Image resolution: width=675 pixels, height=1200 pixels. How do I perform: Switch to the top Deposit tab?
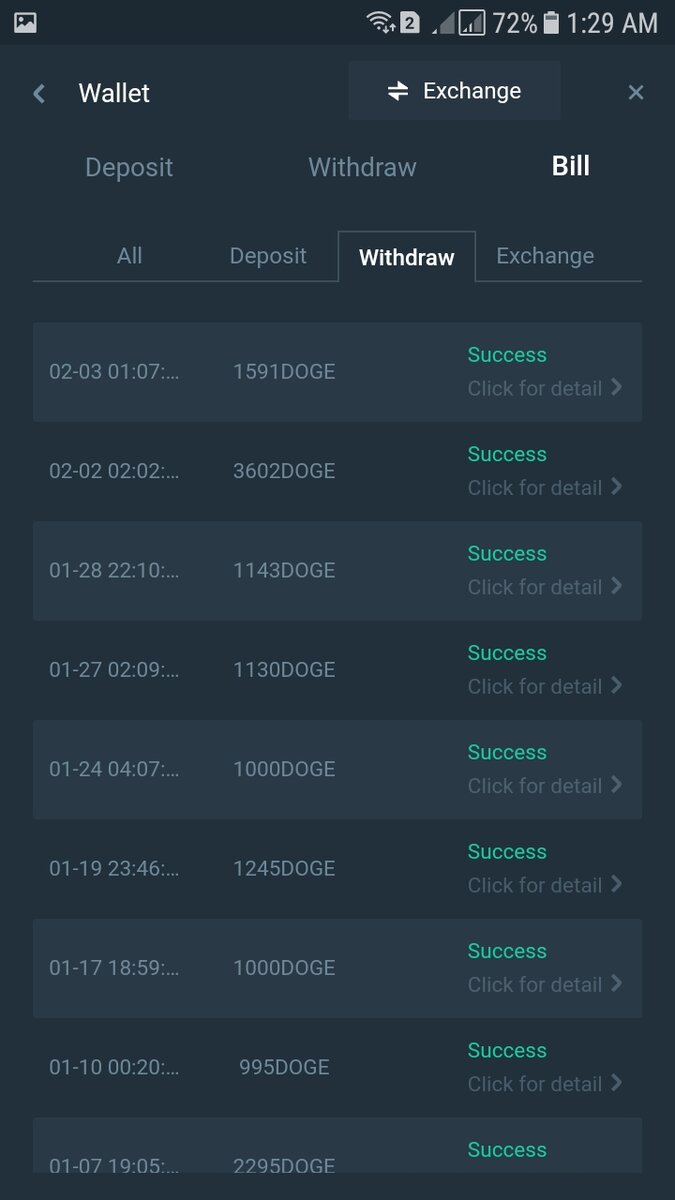[x=129, y=167]
